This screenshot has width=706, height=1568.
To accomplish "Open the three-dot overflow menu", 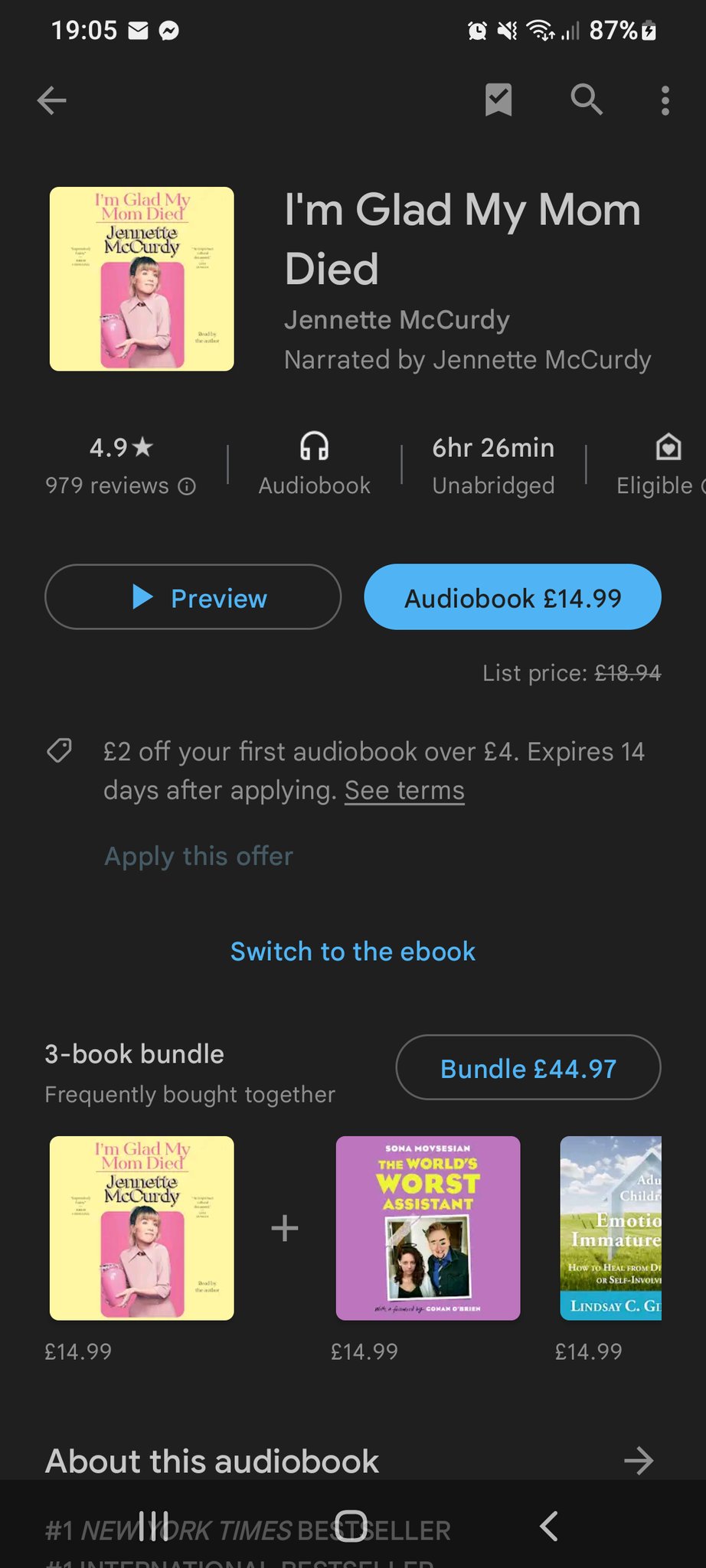I will (x=665, y=100).
